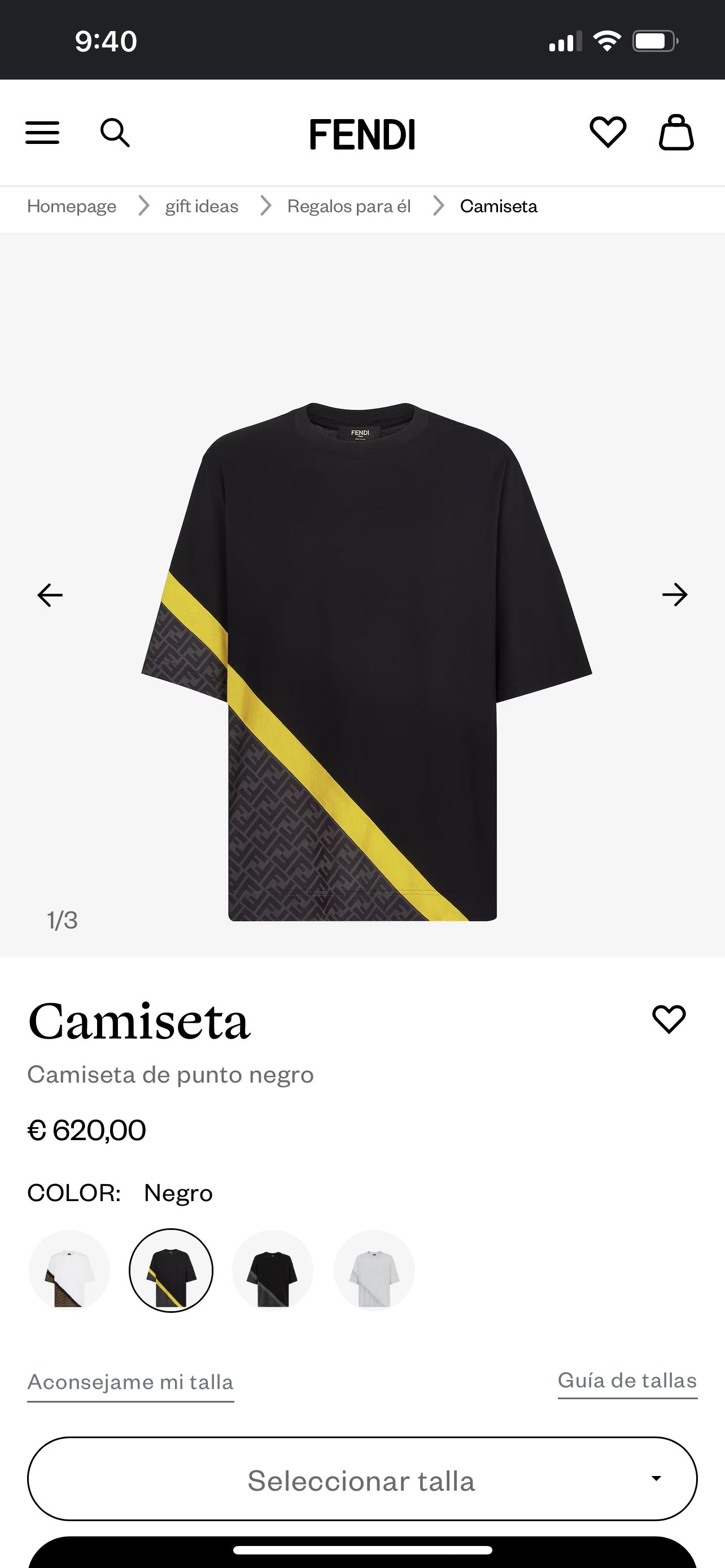Show the previous product image
The width and height of the screenshot is (725, 1568).
[50, 595]
